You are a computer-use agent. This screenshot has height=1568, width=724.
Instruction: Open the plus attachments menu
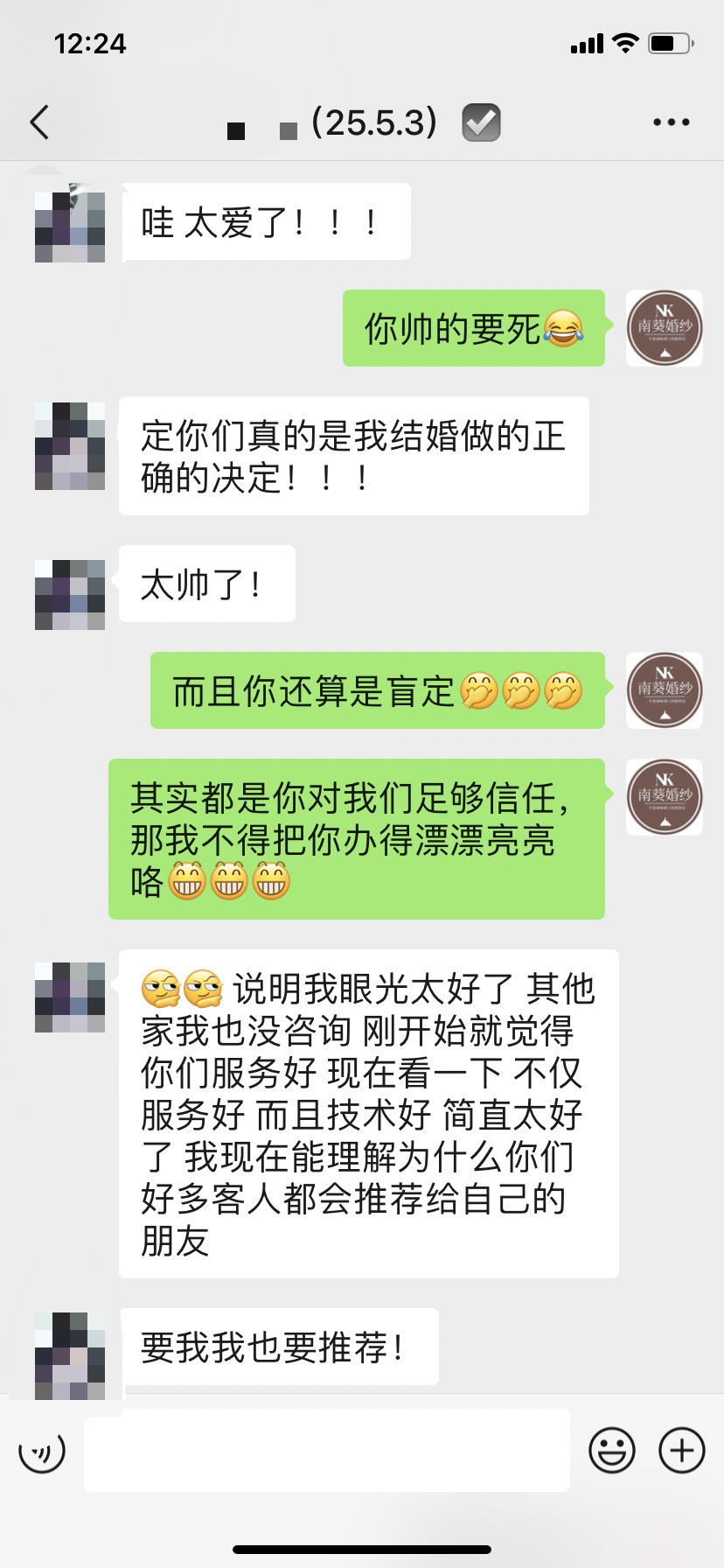click(681, 1451)
